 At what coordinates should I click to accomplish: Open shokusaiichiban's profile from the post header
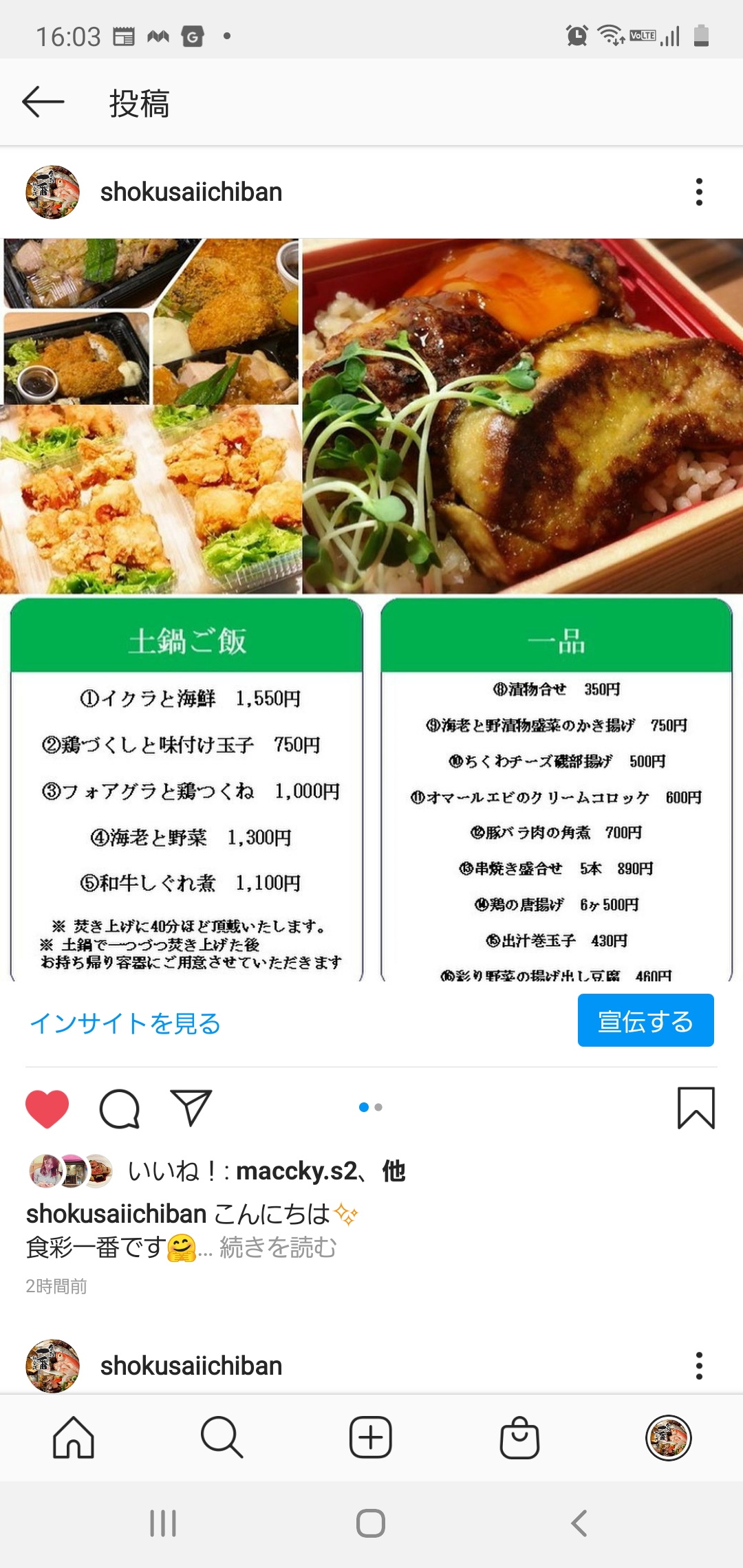191,192
